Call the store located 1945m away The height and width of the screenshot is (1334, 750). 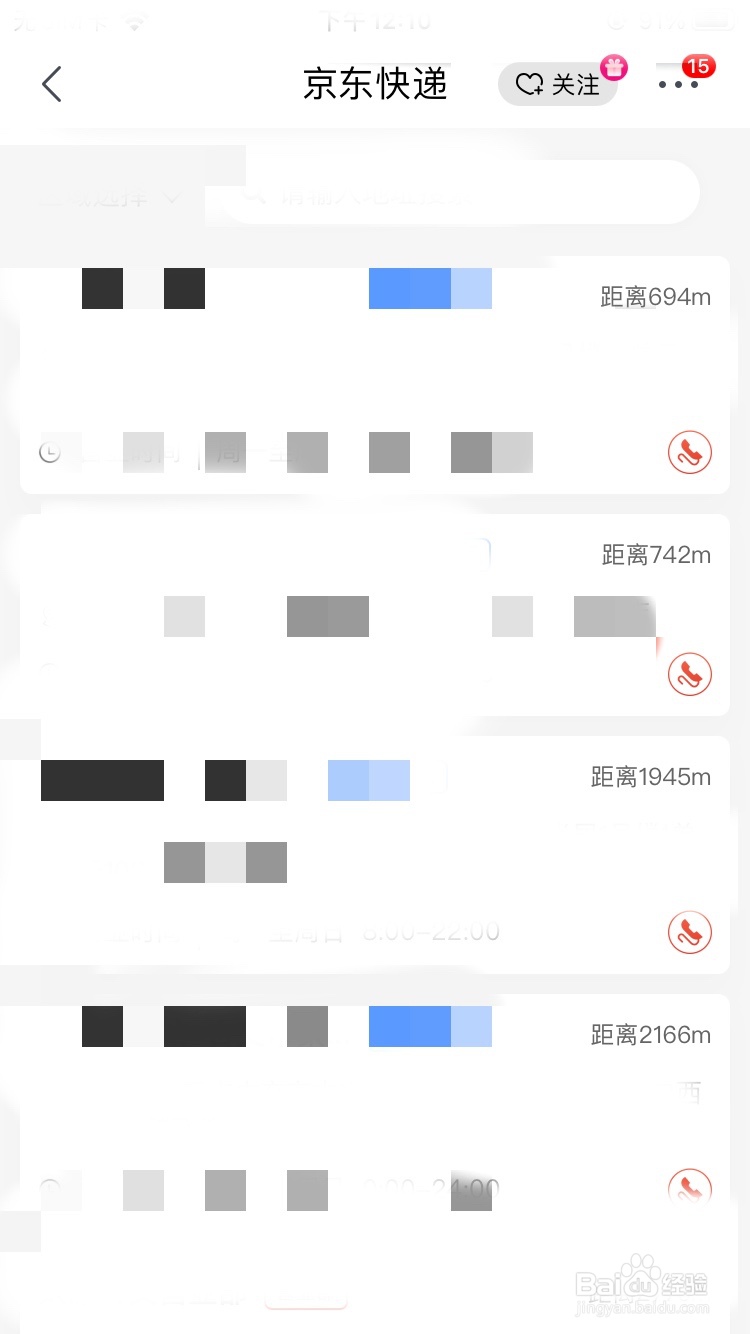689,932
